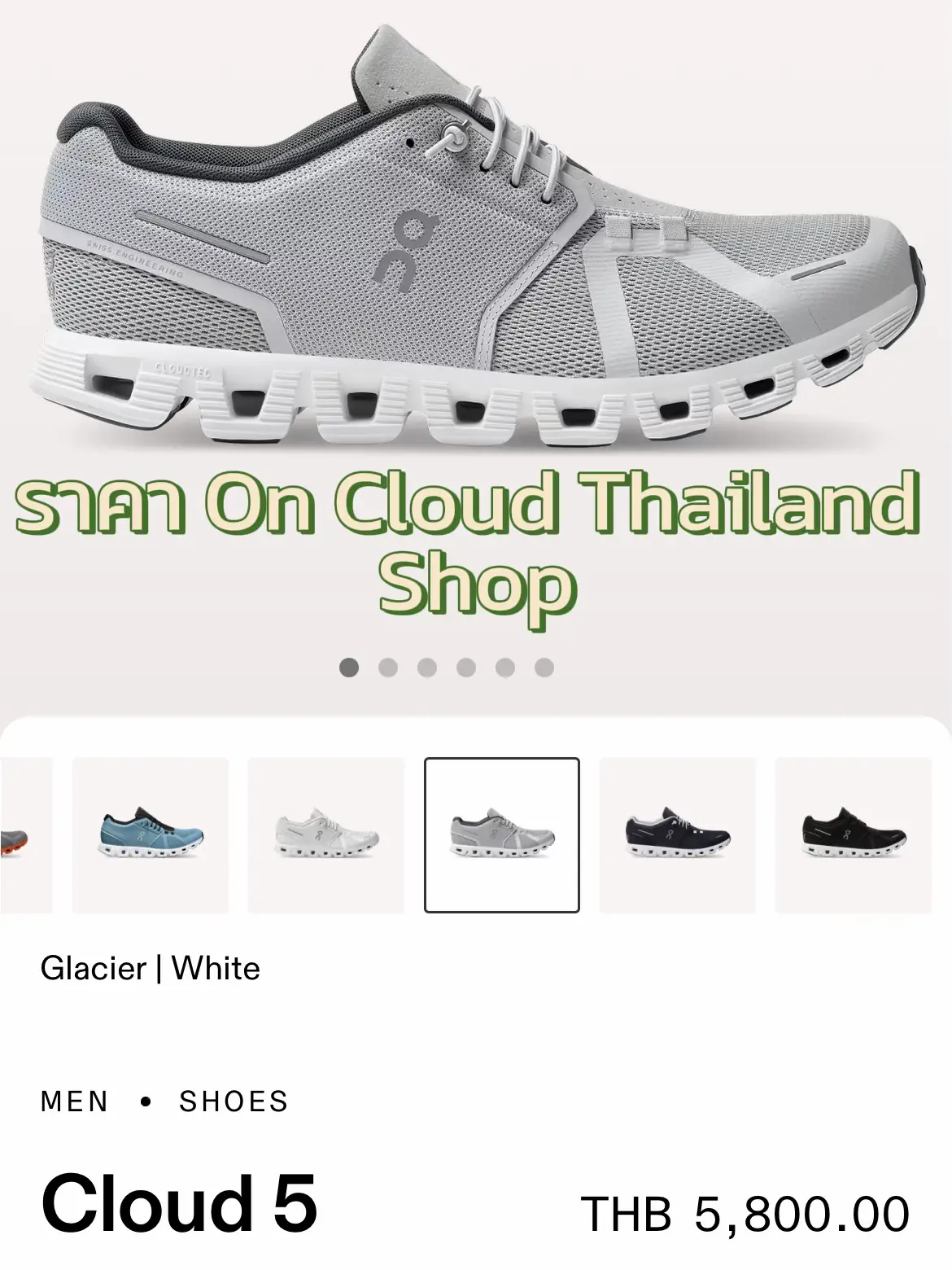
Task: Select the fourth carousel navigation dot
Action: (x=464, y=666)
